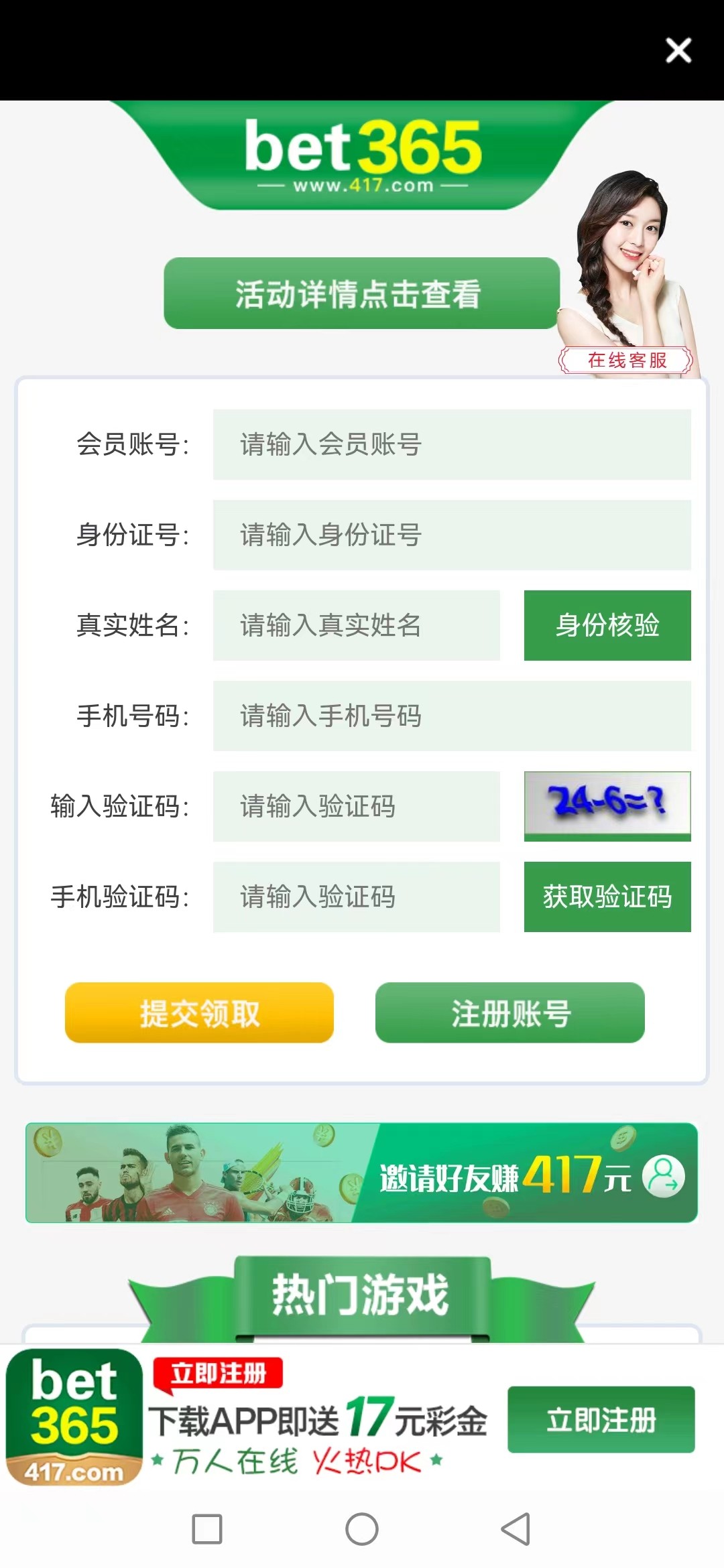
Task: Tap 获取验证码 to get SMS code
Action: click(x=607, y=897)
